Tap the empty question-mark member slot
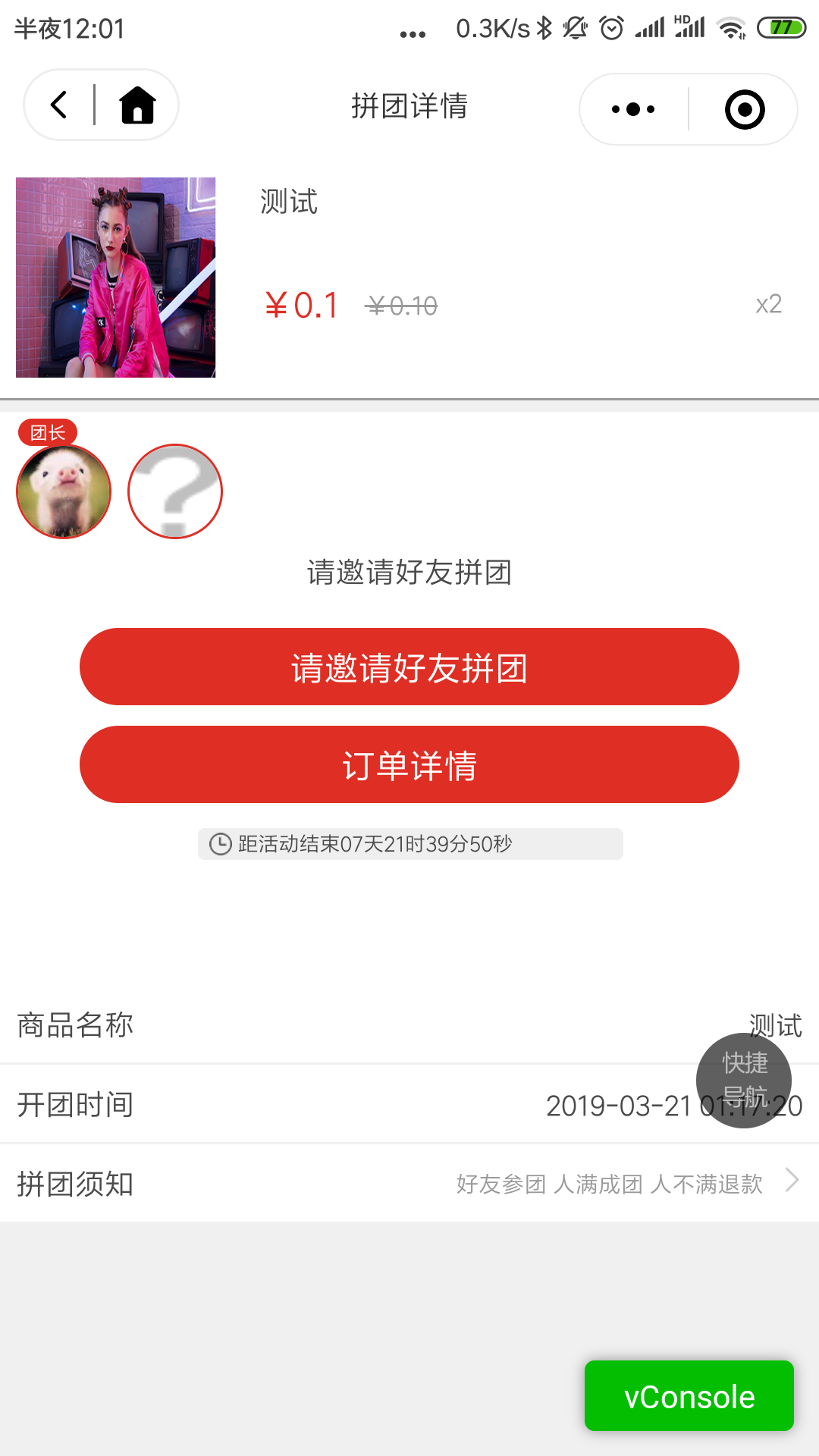This screenshot has height=1456, width=819. tap(175, 491)
